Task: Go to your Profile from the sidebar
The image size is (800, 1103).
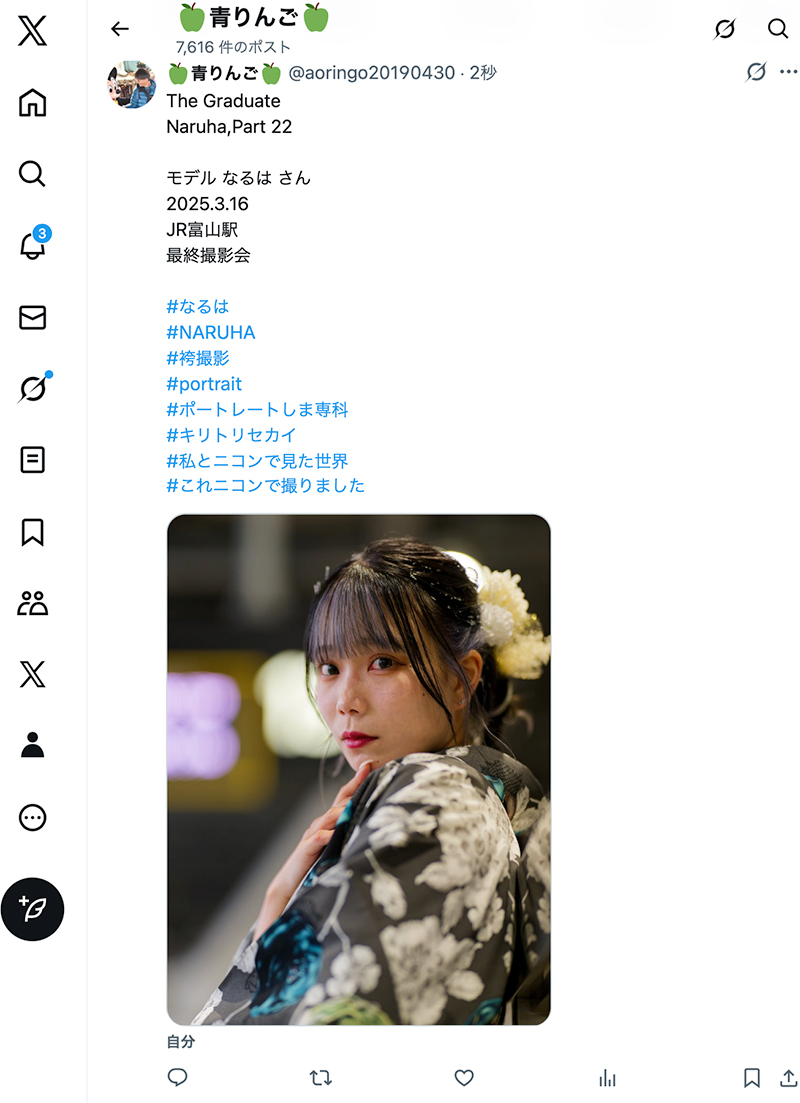Action: coord(32,746)
